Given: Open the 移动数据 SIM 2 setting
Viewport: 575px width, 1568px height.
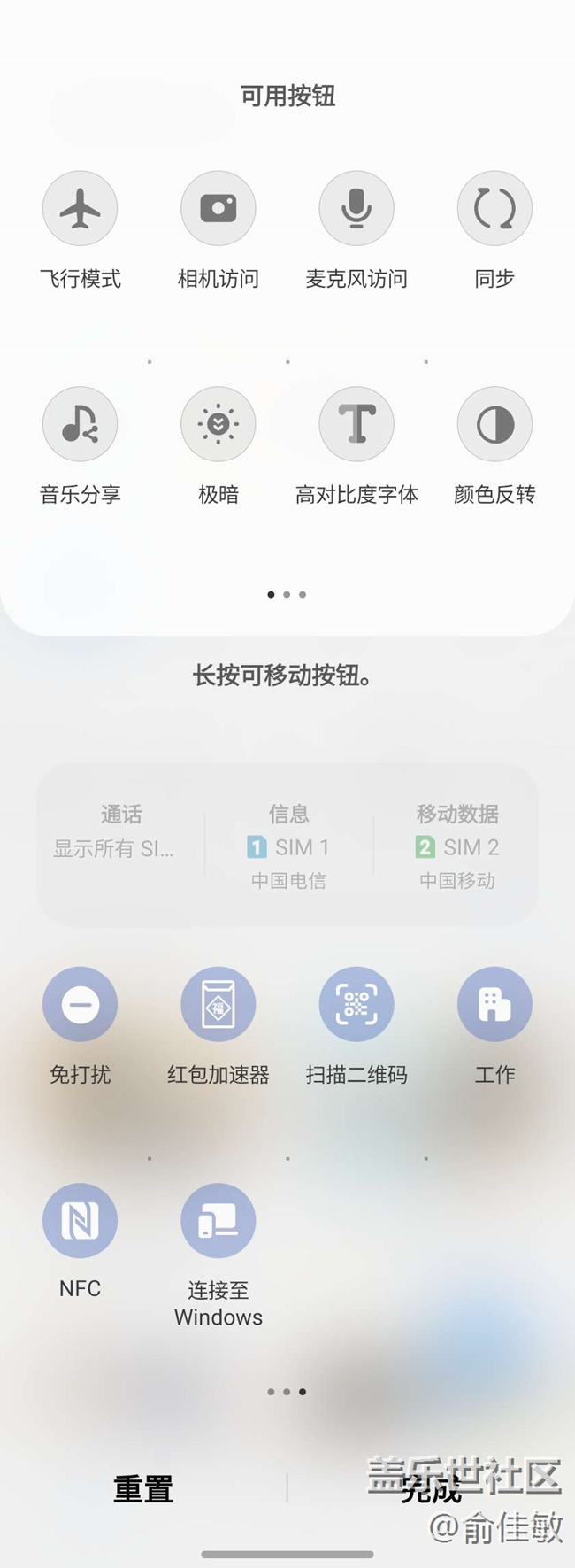Looking at the screenshot, I should tap(456, 846).
